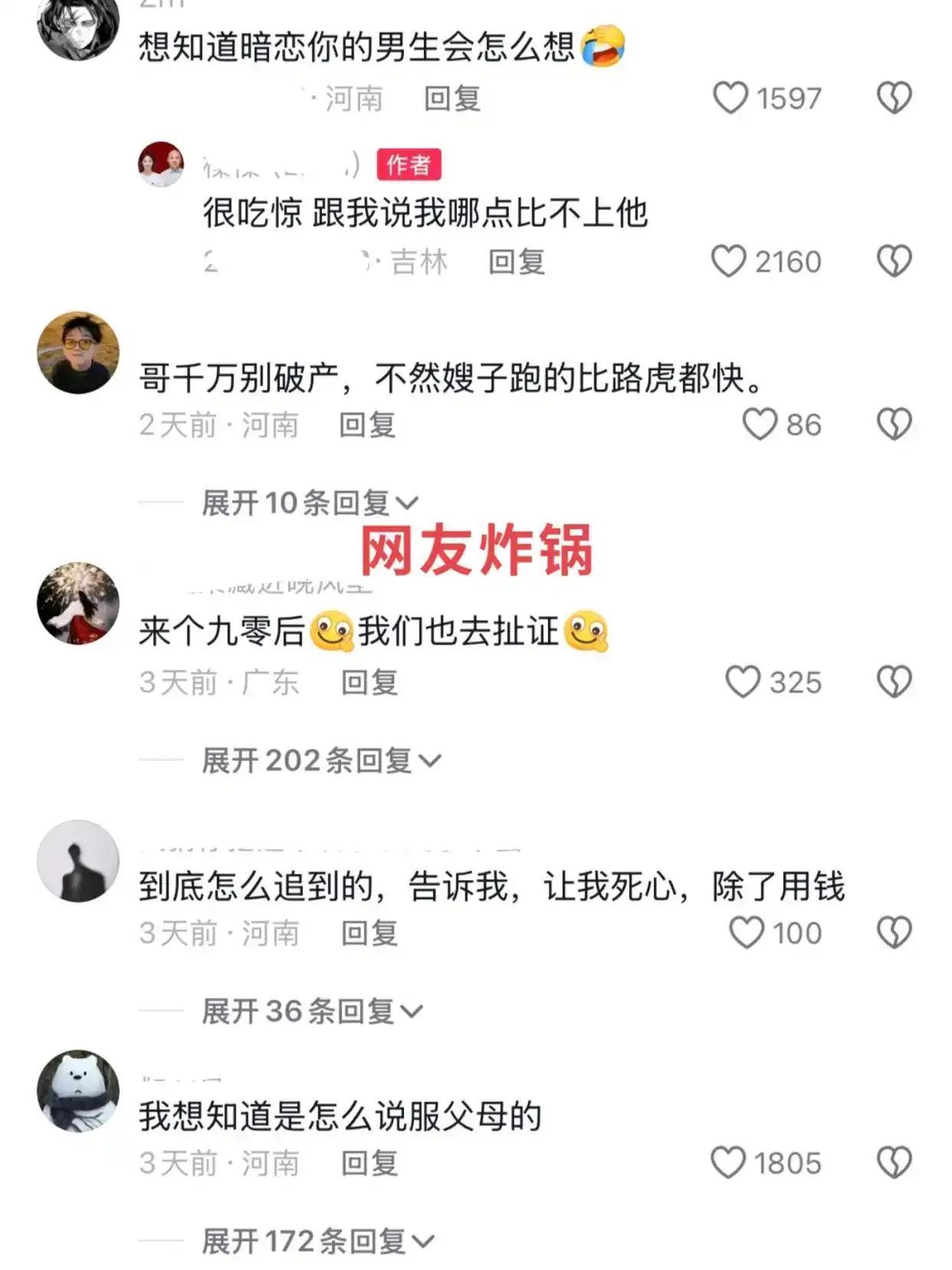The image size is (952, 1270).
Task: Expand the 36 replies
Action: (x=311, y=1012)
